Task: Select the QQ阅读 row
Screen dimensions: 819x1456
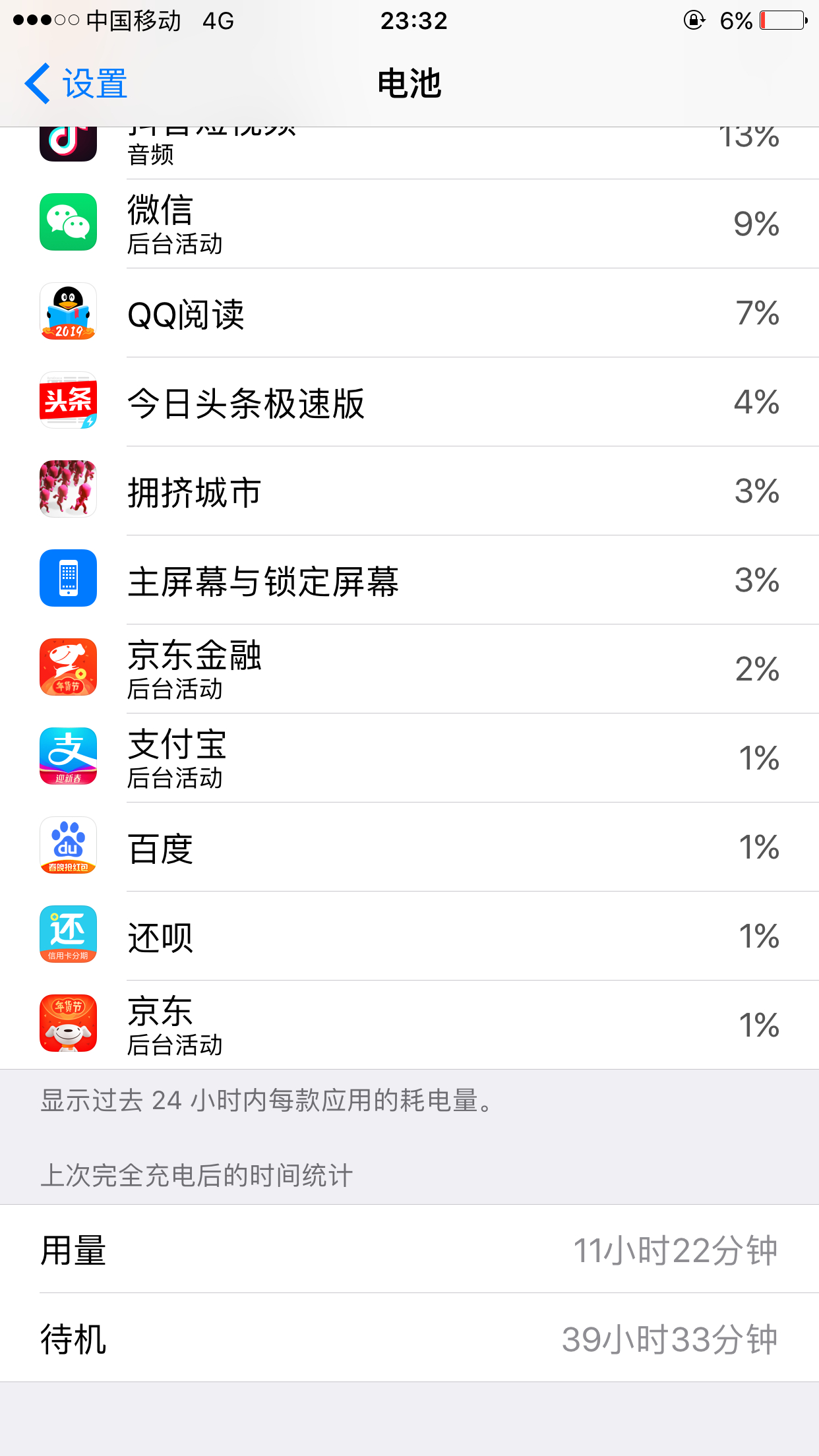Action: click(409, 313)
